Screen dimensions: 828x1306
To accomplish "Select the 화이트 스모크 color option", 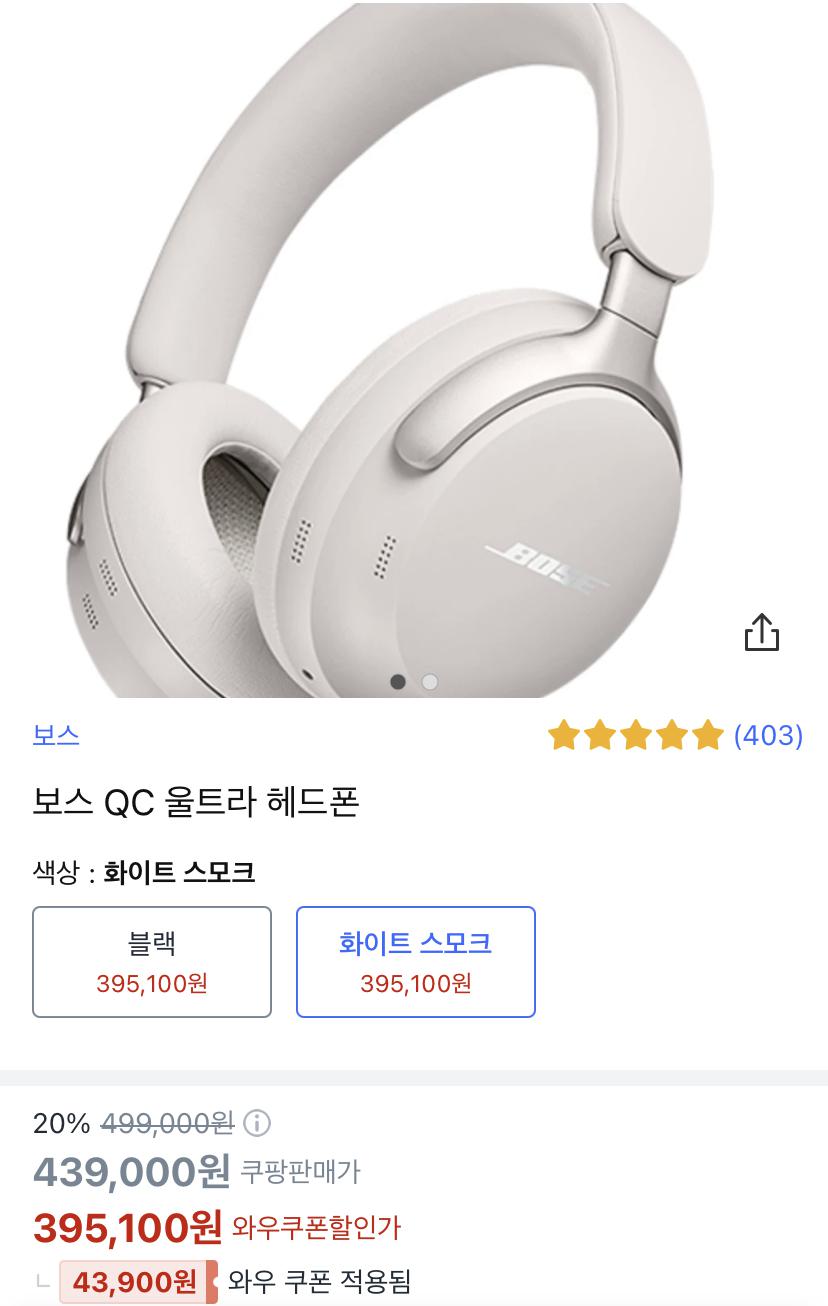I will pyautogui.click(x=415, y=961).
